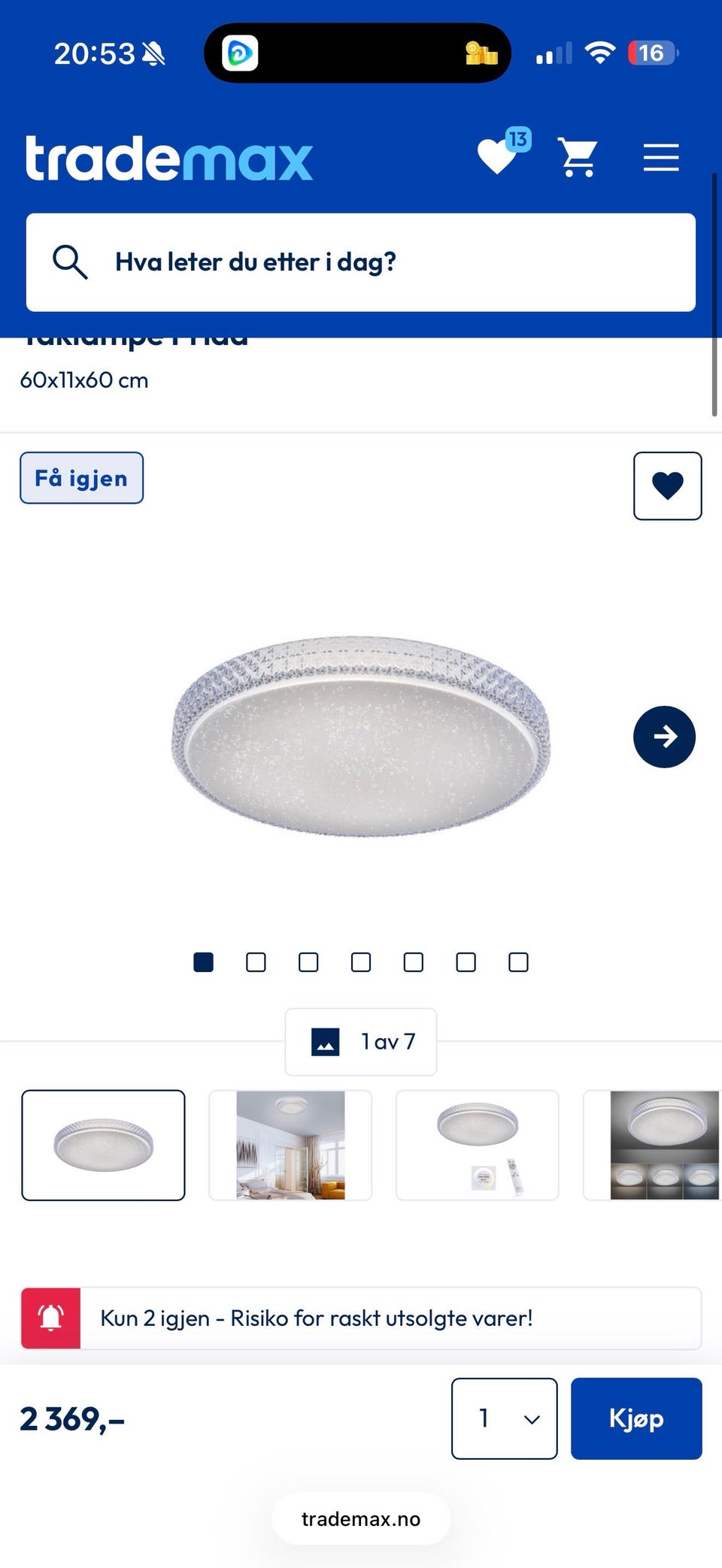This screenshot has width=722, height=1568.
Task: Select the thumbnail with light colour variations
Action: [653, 1145]
